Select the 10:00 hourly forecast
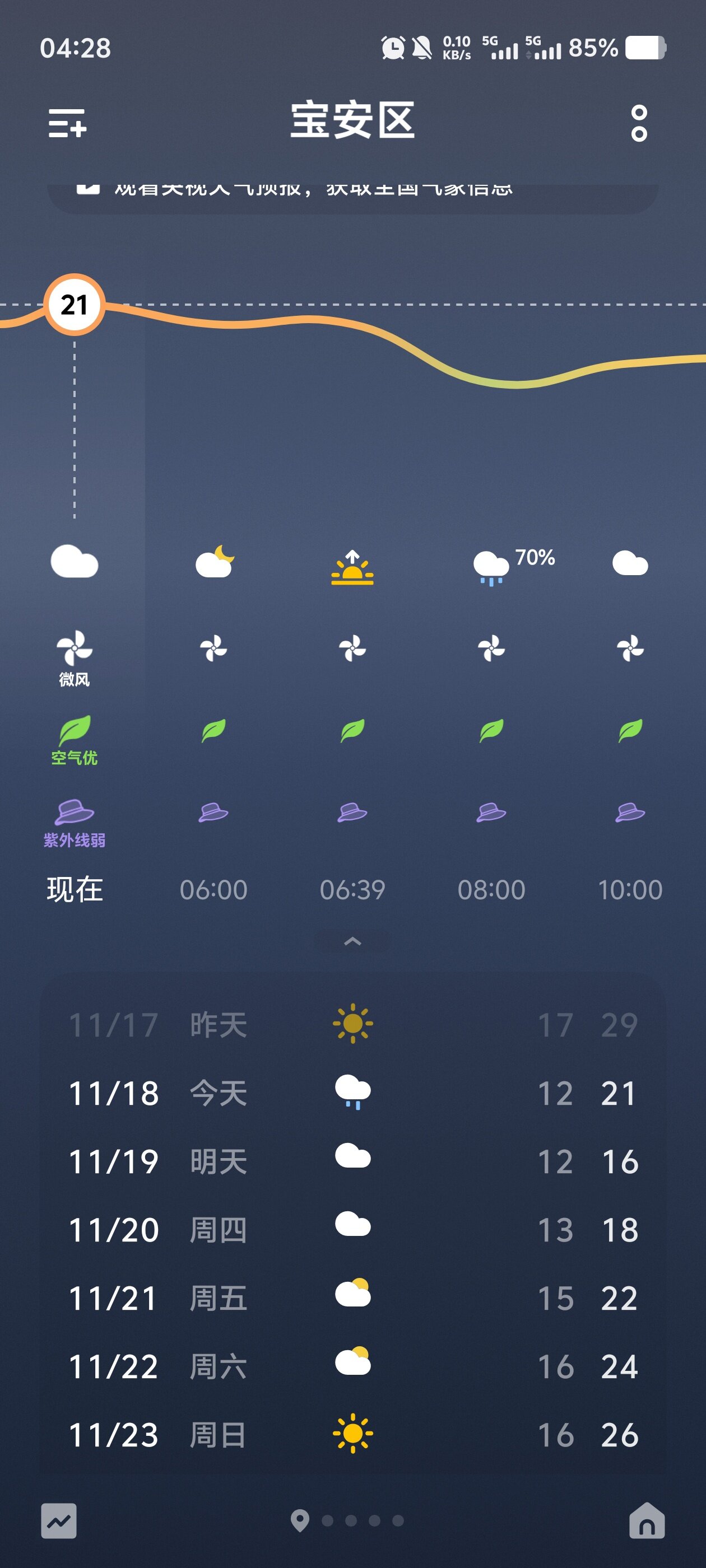 pyautogui.click(x=630, y=889)
